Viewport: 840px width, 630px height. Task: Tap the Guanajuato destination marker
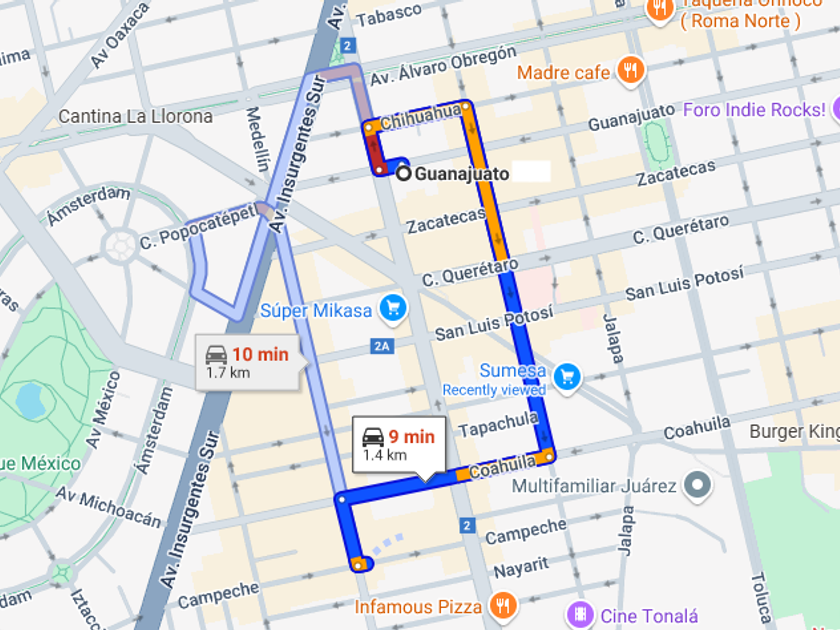pos(403,174)
